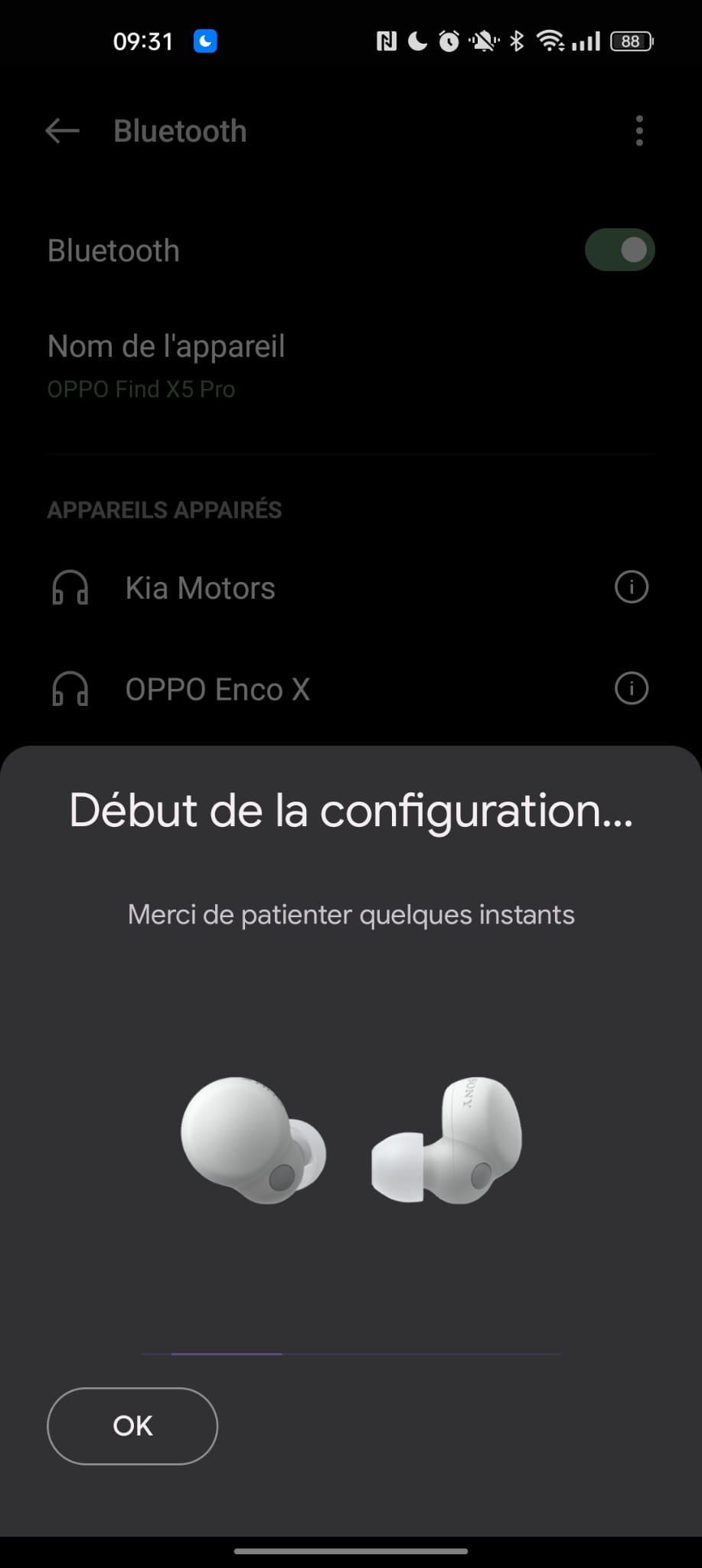Open info for Kia Motors
Viewport: 702px width, 1568px height.
pyautogui.click(x=632, y=588)
